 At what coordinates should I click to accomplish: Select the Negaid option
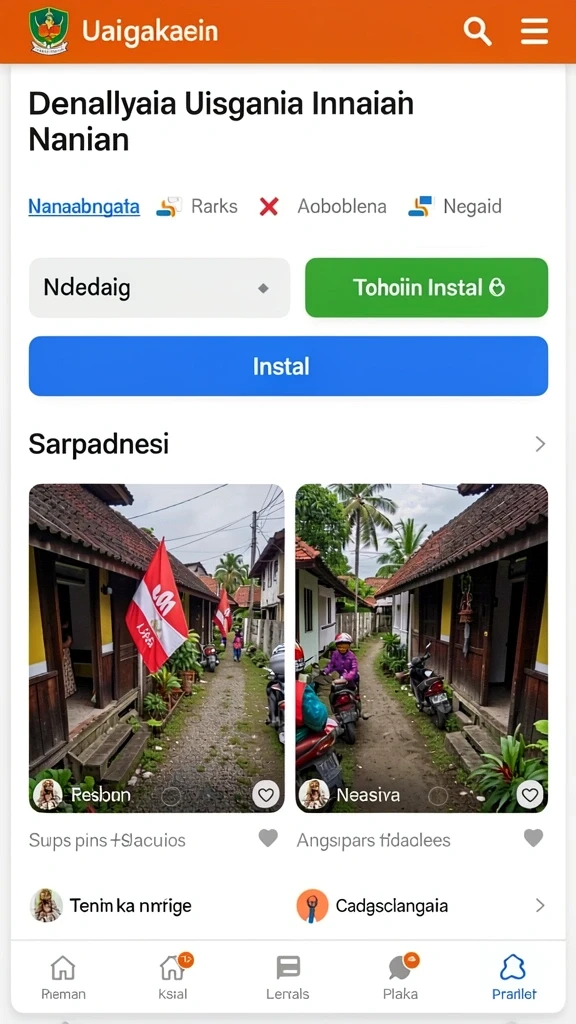[455, 207]
